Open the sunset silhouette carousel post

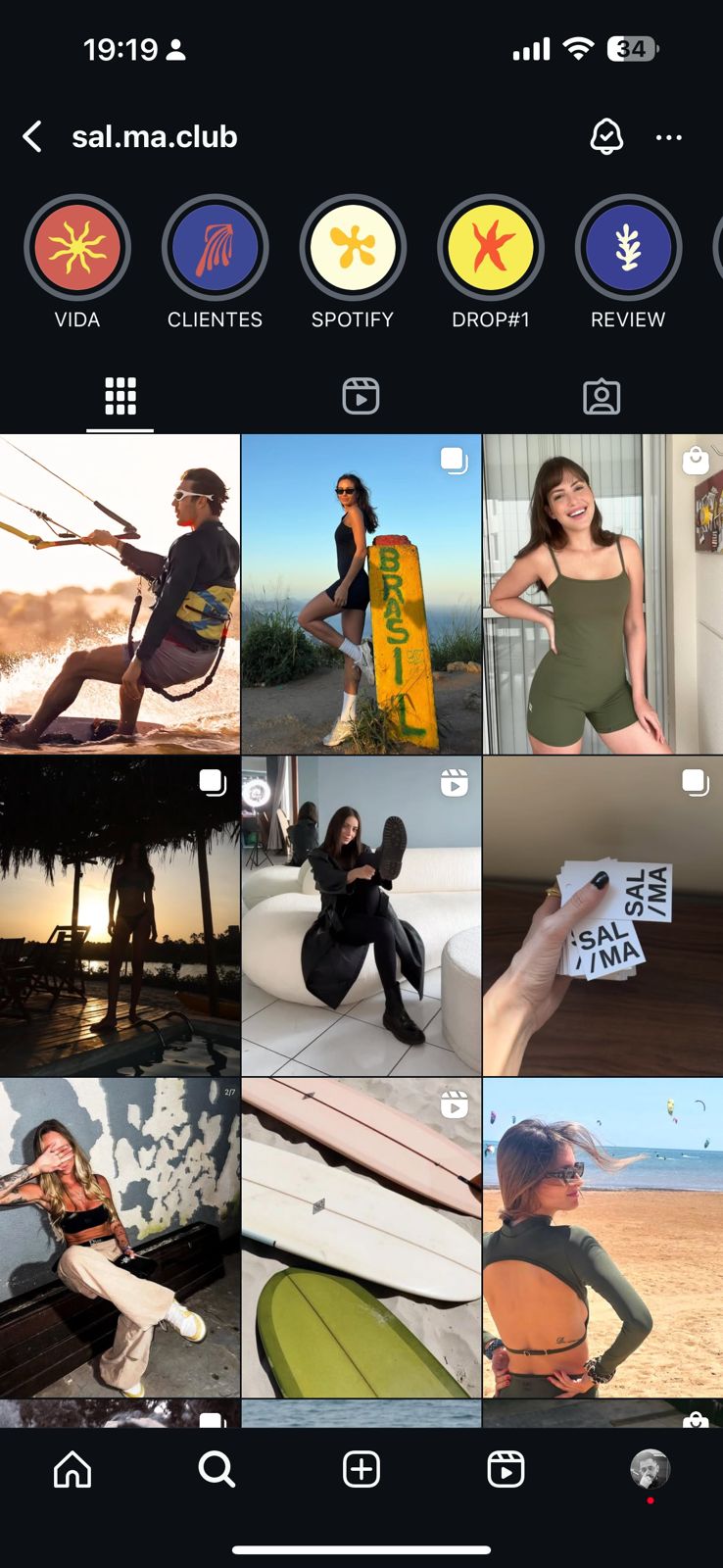[x=120, y=916]
